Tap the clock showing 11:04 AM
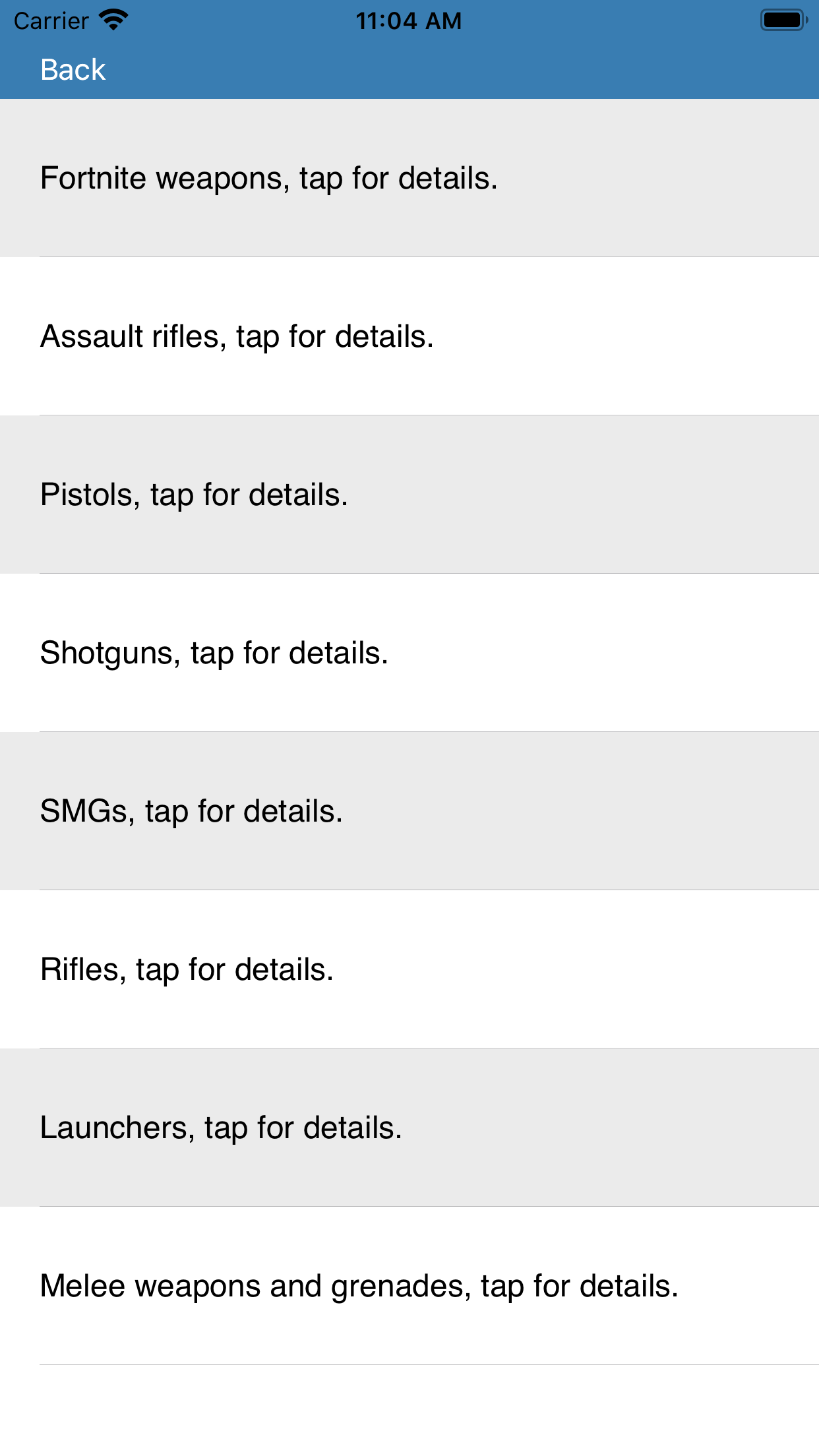The width and height of the screenshot is (819, 1456). pyautogui.click(x=409, y=20)
